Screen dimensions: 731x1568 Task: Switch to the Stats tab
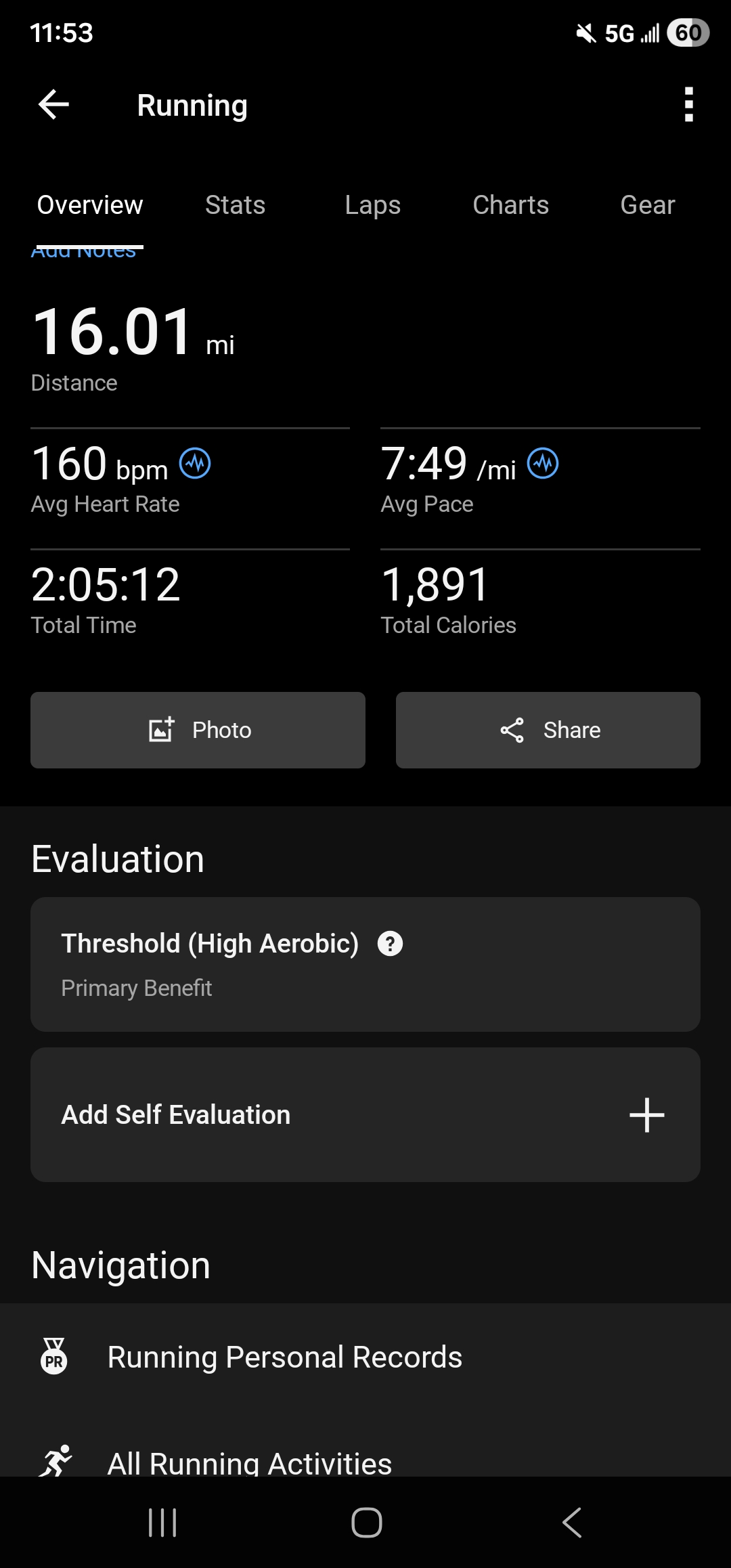pyautogui.click(x=235, y=205)
